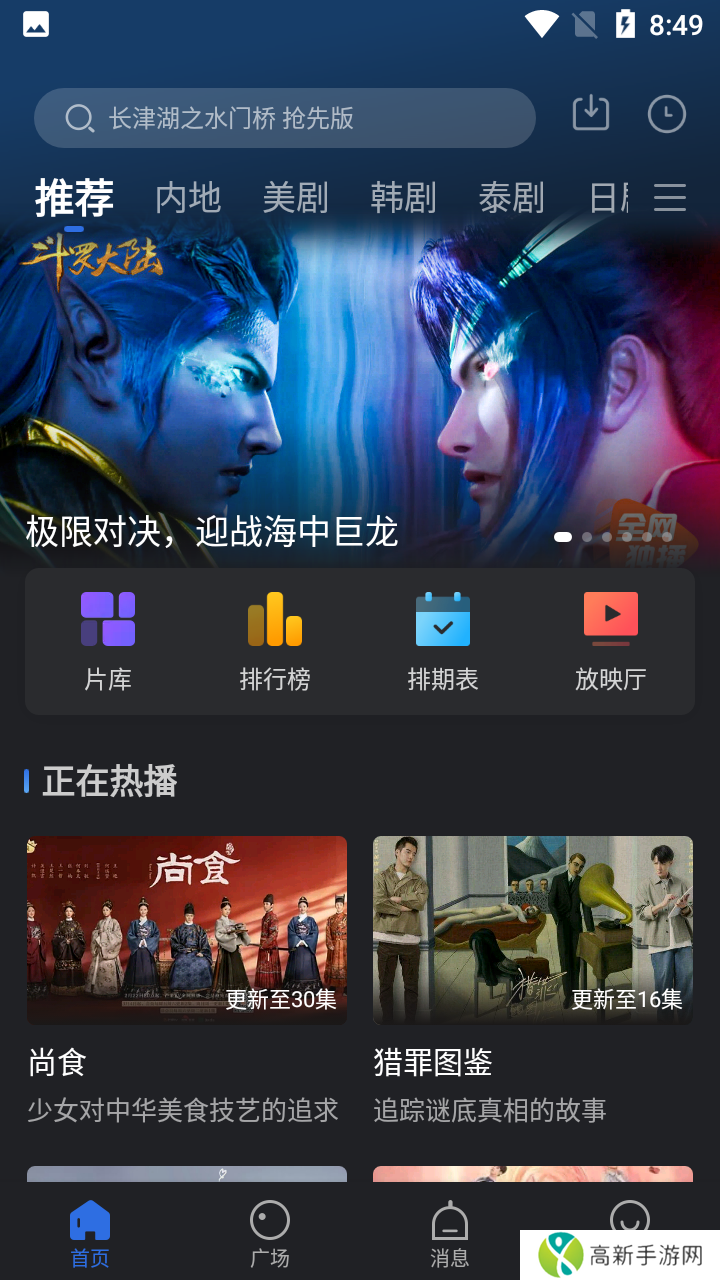Select the 泰剧 channel

(510, 198)
